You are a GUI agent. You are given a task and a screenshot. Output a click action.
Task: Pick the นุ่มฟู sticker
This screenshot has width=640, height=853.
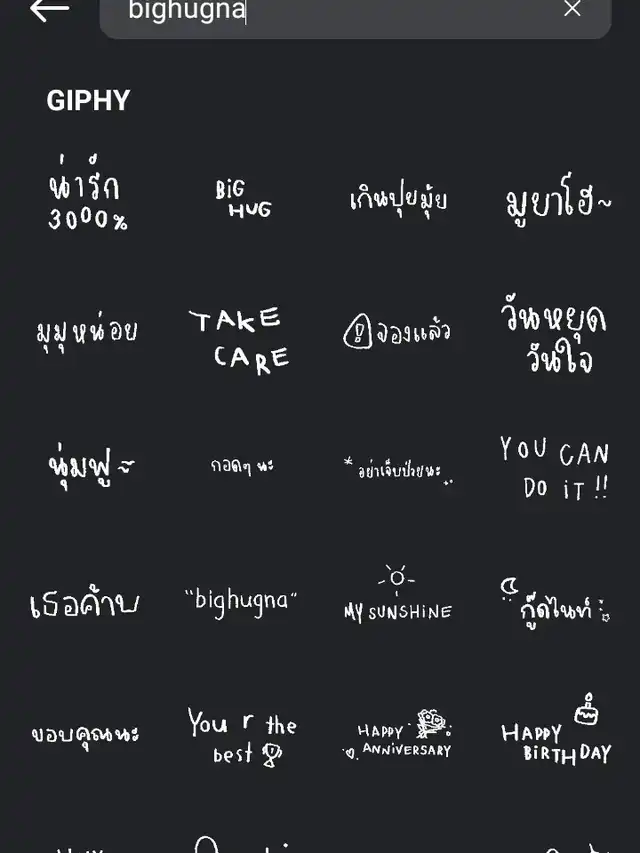[x=90, y=464]
